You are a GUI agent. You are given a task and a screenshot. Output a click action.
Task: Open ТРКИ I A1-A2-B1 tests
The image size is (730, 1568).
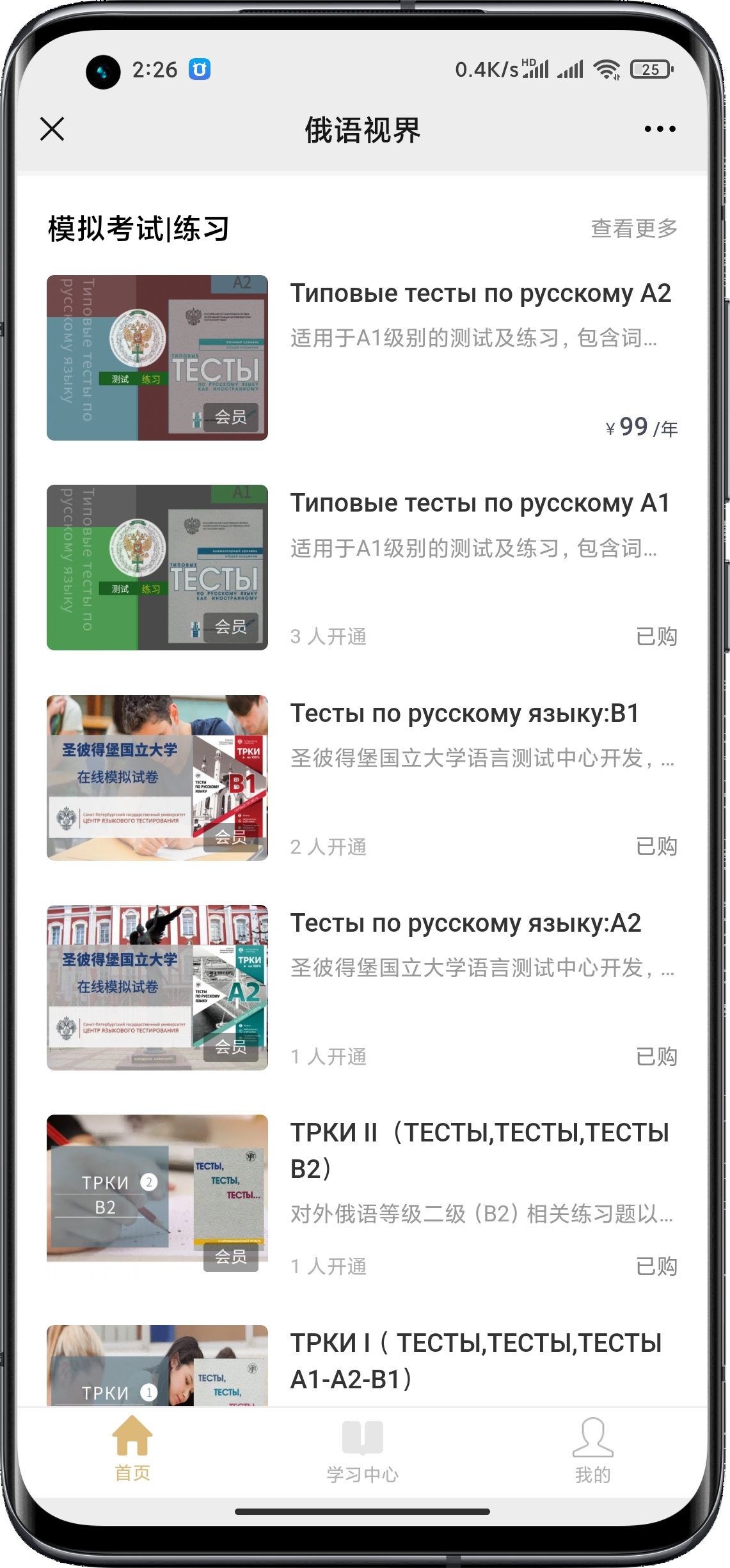click(x=362, y=1365)
